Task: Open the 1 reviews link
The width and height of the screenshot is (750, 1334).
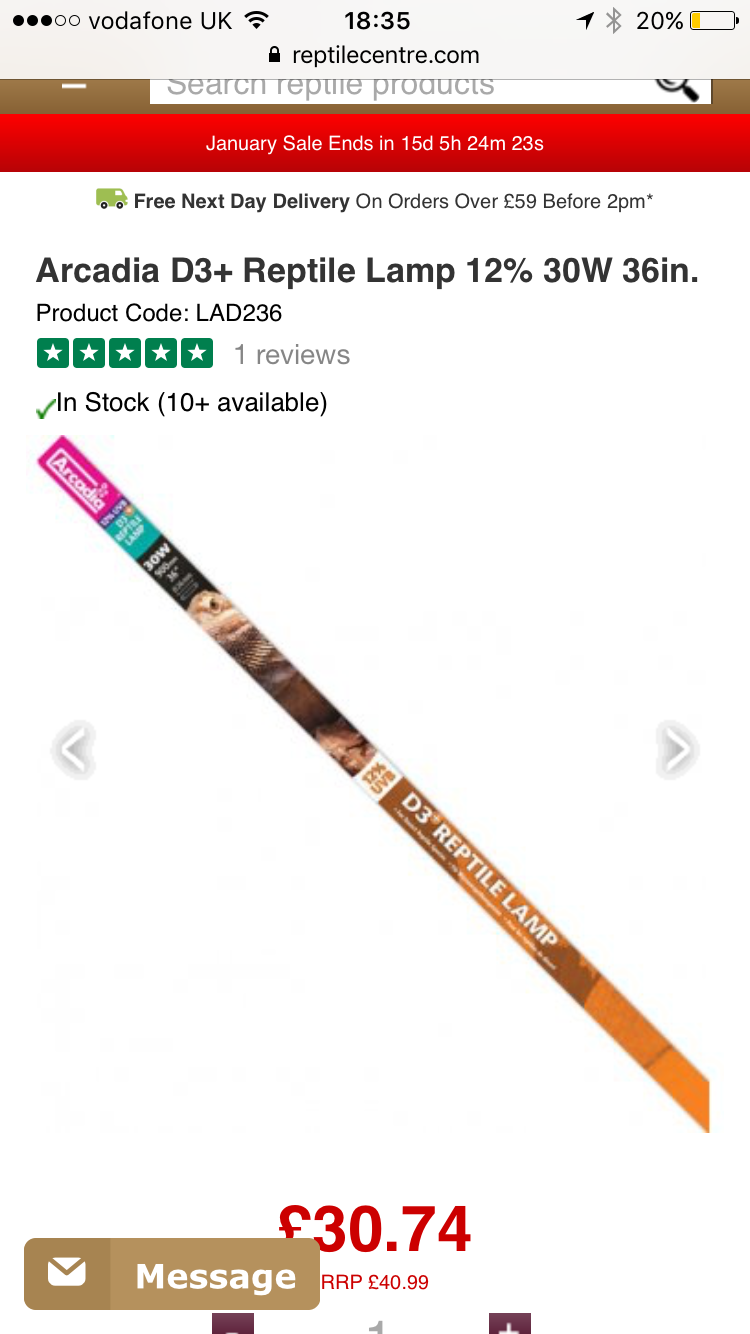Action: click(291, 355)
